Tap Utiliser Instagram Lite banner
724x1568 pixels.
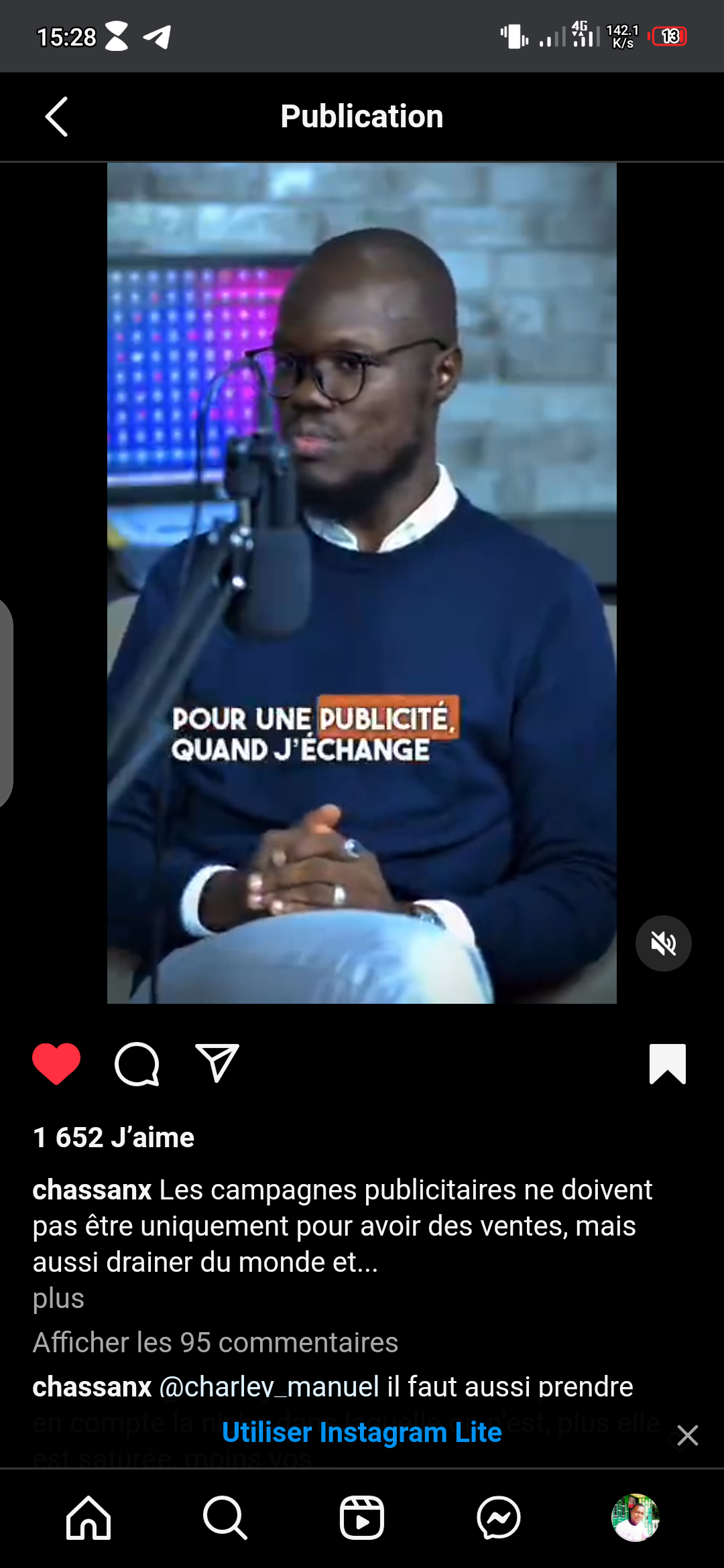pyautogui.click(x=362, y=1432)
